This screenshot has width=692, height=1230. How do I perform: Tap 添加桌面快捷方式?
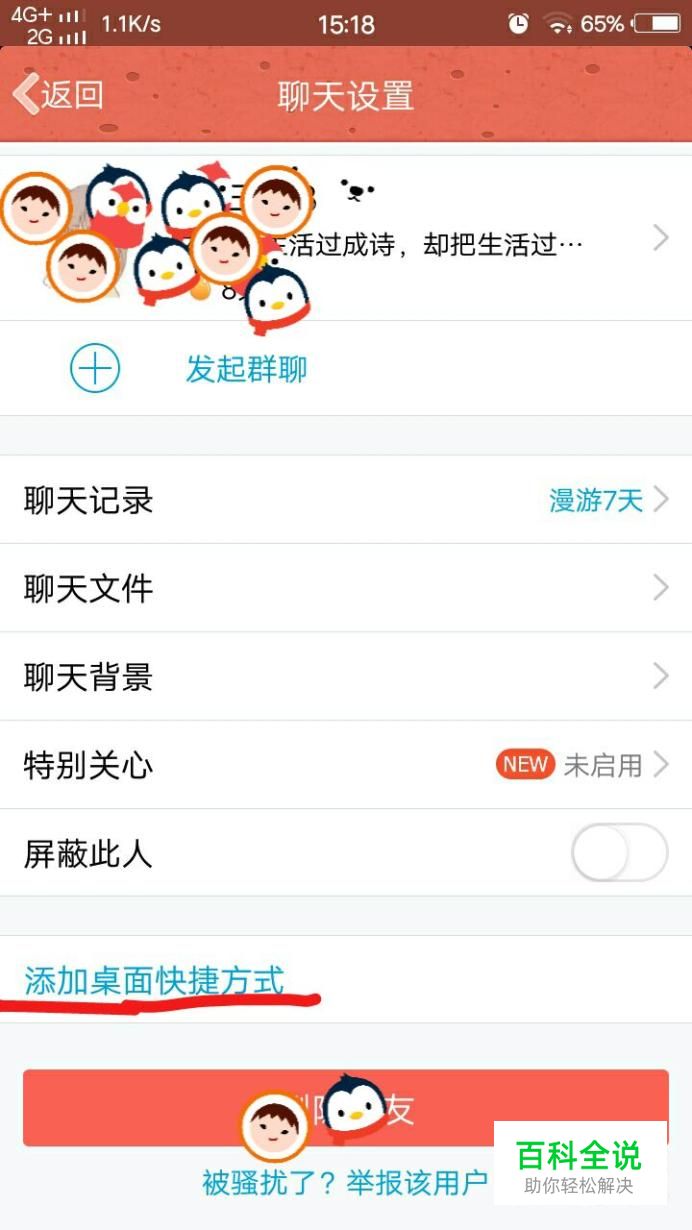[x=154, y=979]
